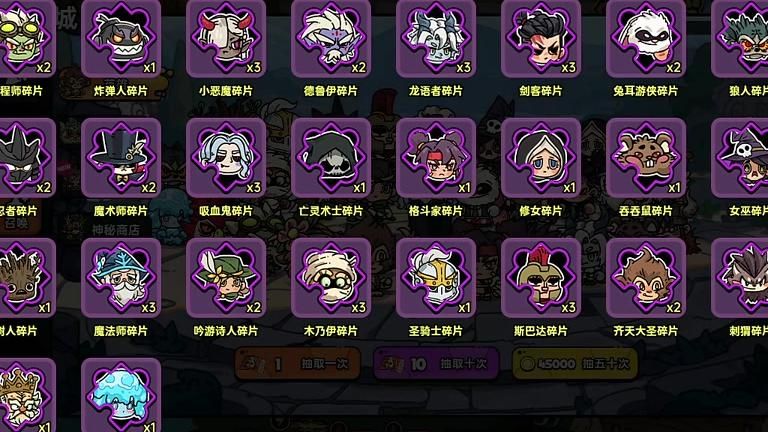The width and height of the screenshot is (768, 432).
Task: Select the 兔耳游侠碎片 fragment
Action: [646, 40]
